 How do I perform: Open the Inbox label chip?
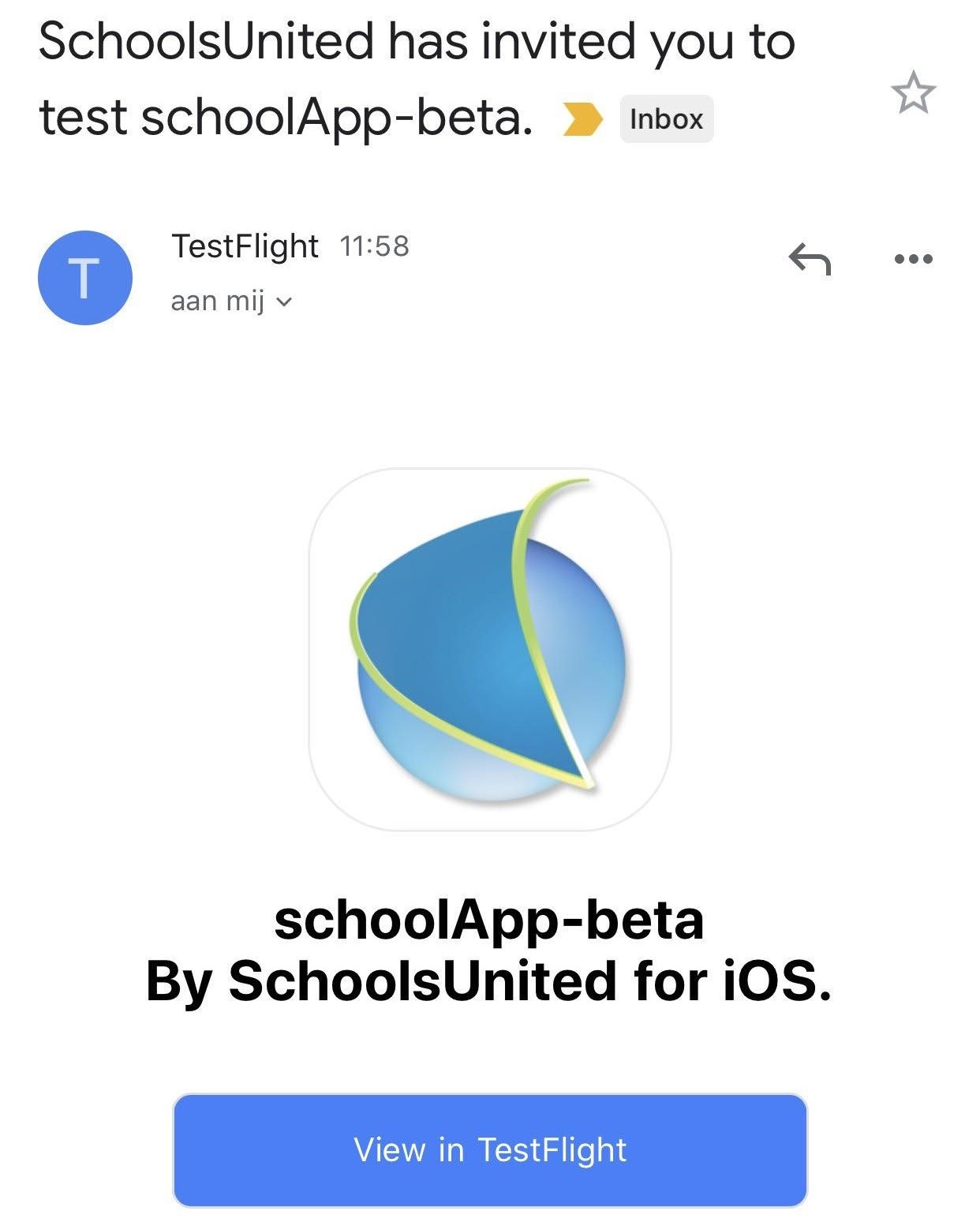tap(666, 119)
